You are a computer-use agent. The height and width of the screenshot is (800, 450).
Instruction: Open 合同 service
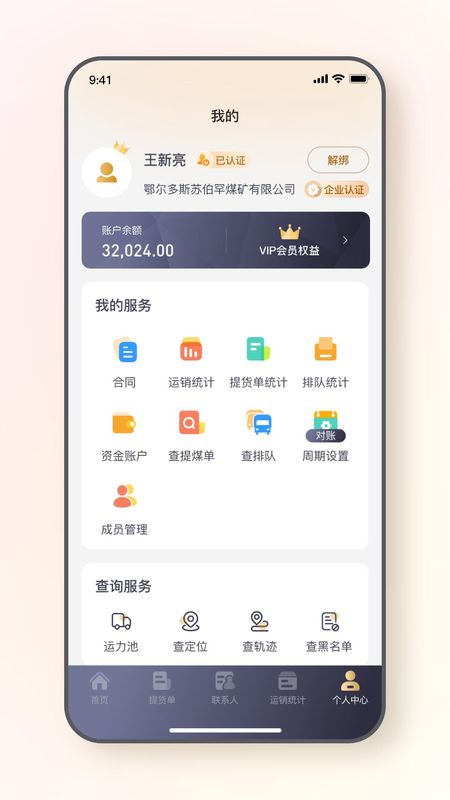point(124,362)
